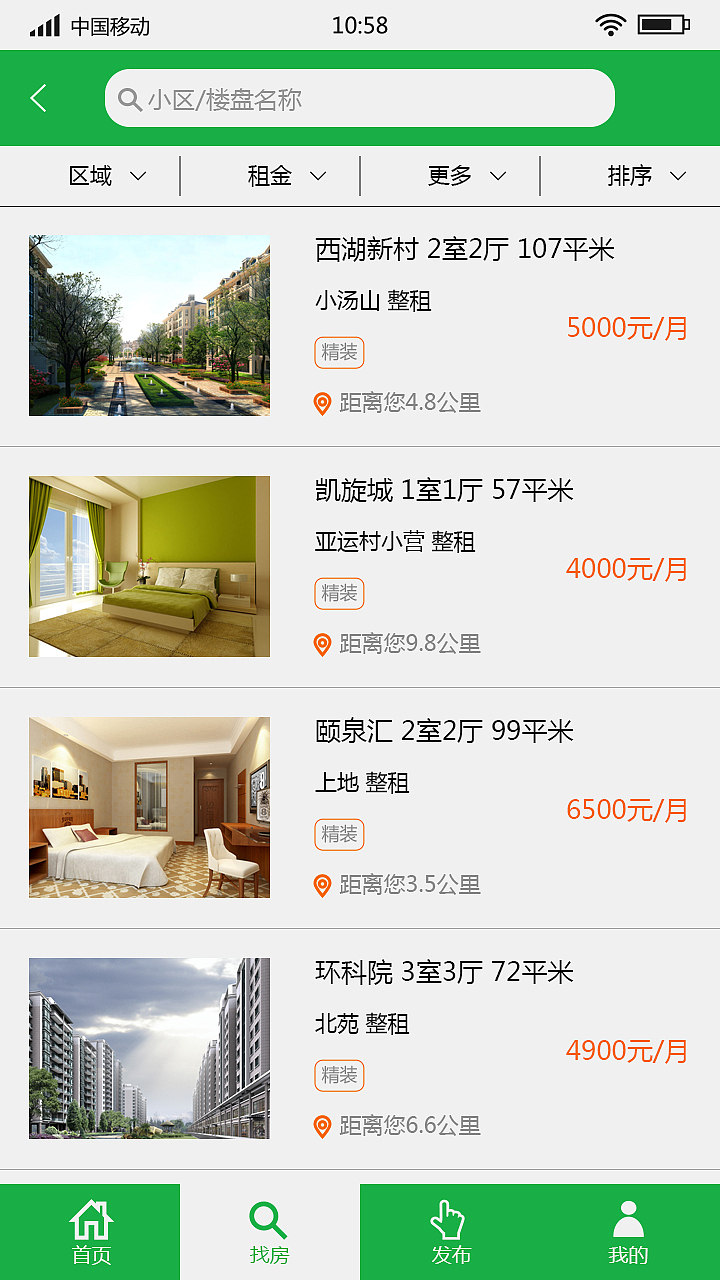Open the 区域 filter dropdown
This screenshot has height=1280, width=720.
(x=105, y=176)
